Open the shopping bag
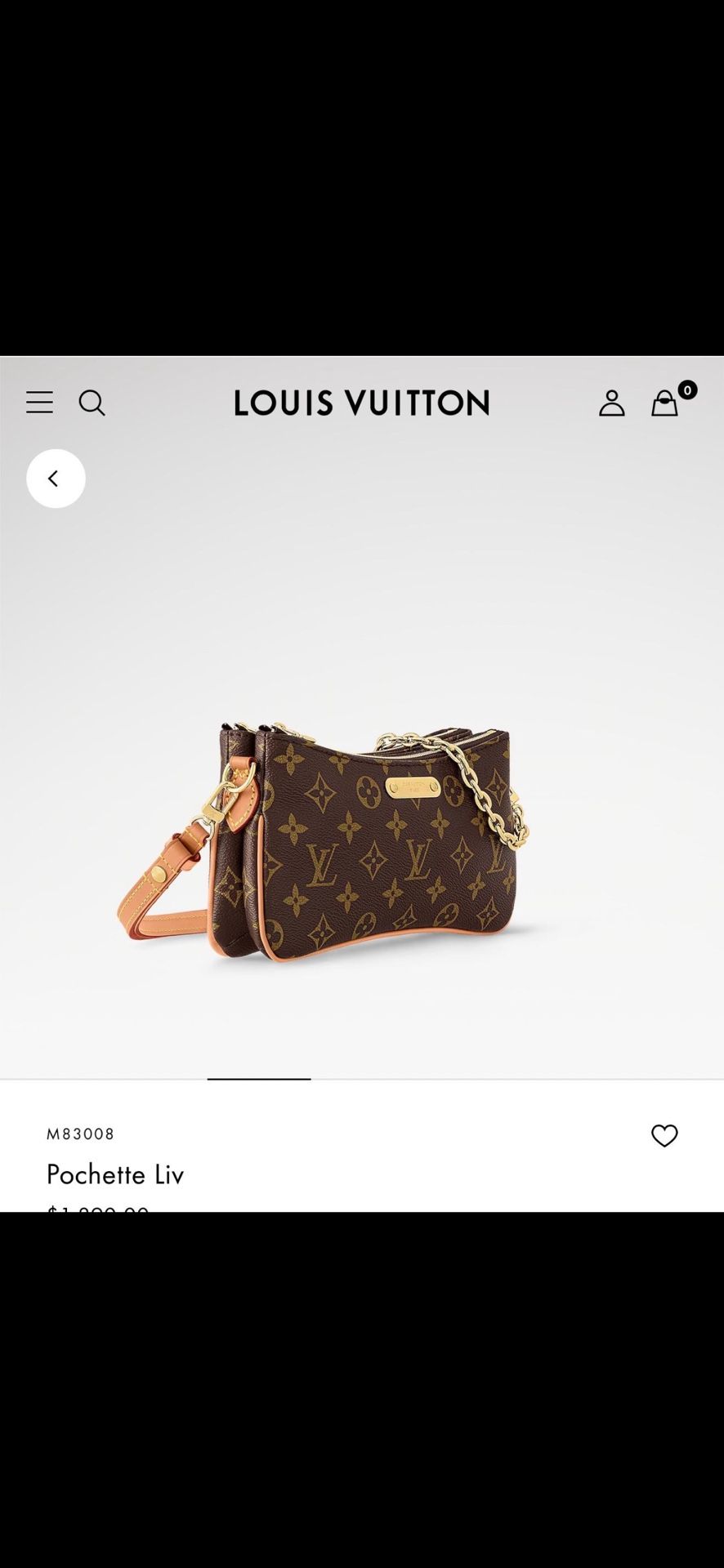Viewport: 724px width, 1568px height. [664, 403]
